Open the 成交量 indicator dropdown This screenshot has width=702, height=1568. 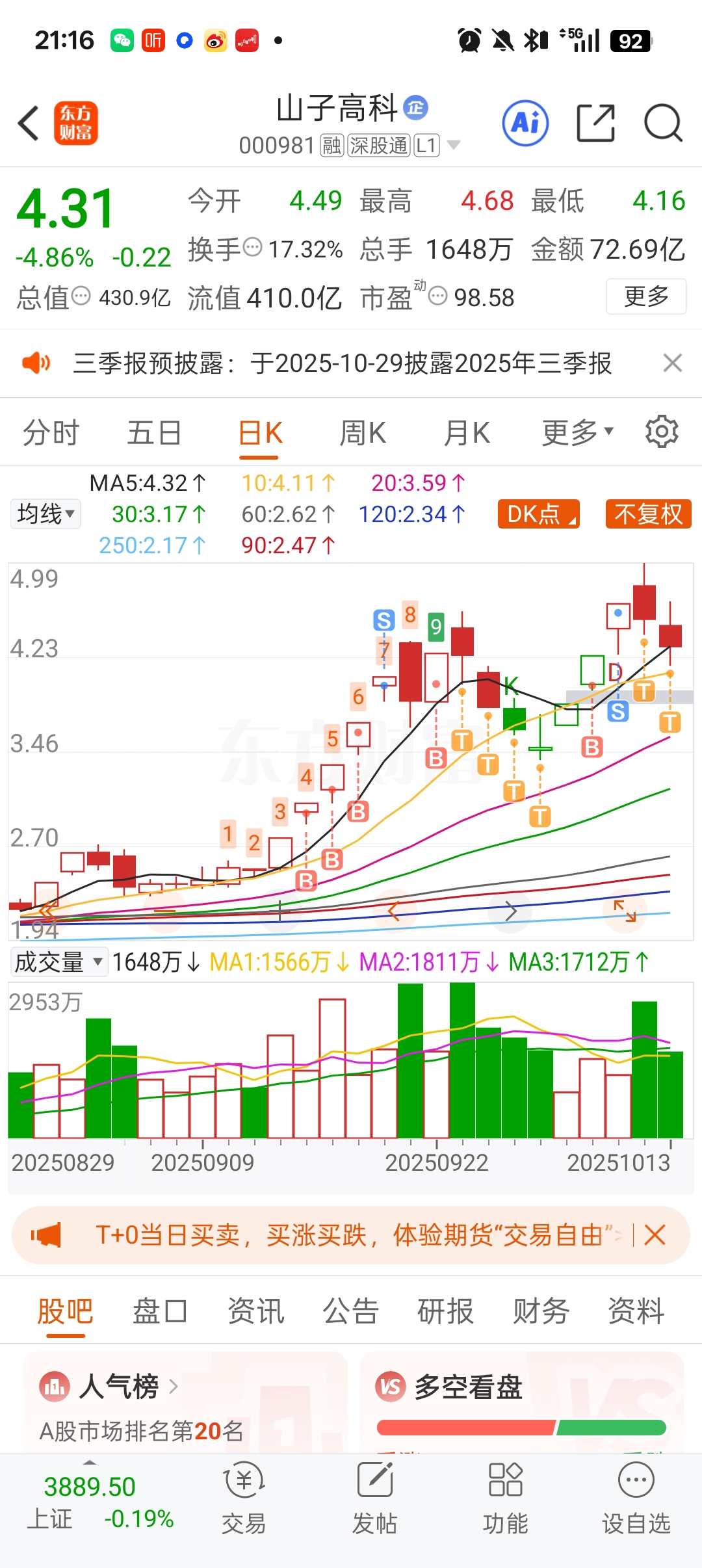click(58, 962)
